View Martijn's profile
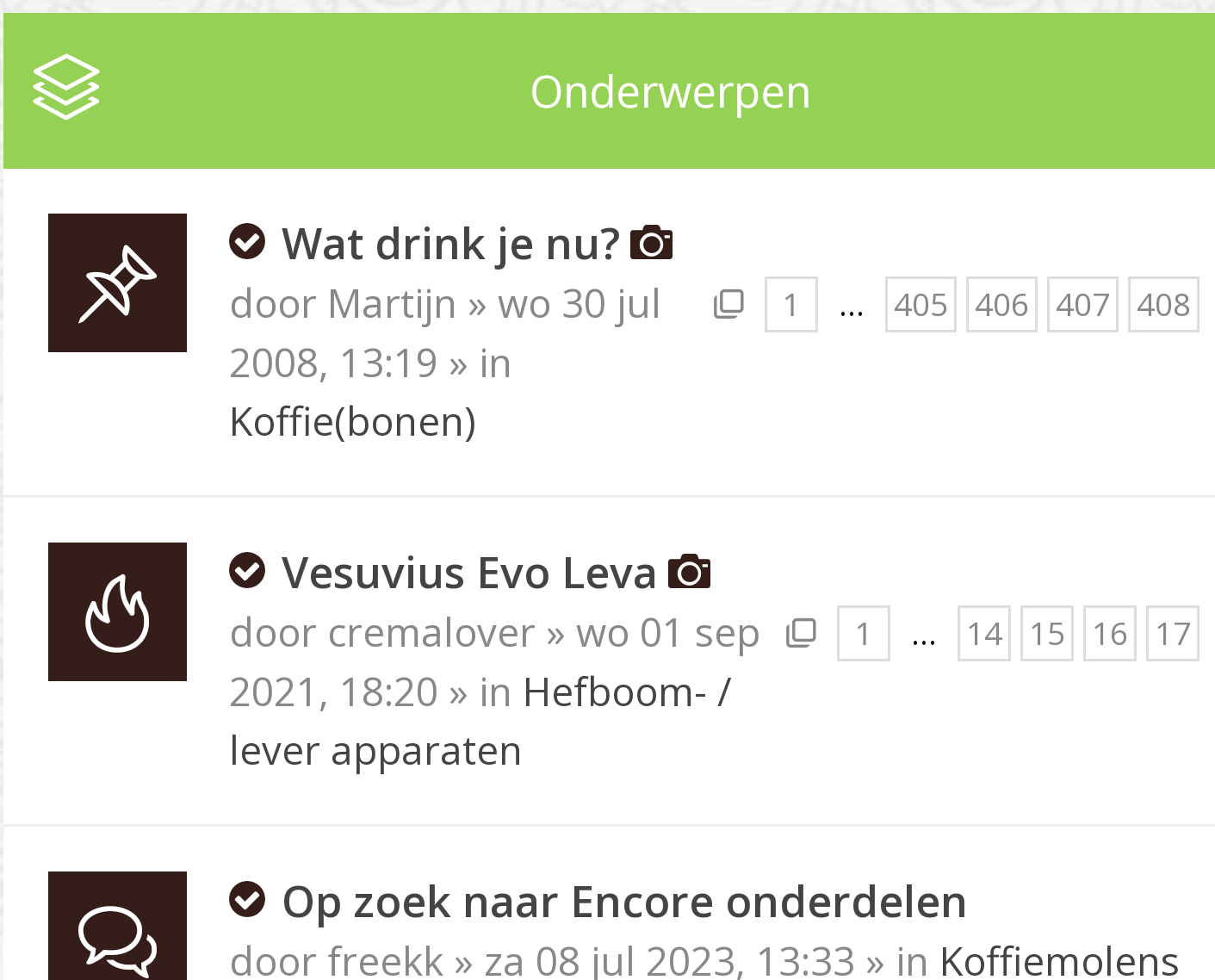 392,305
